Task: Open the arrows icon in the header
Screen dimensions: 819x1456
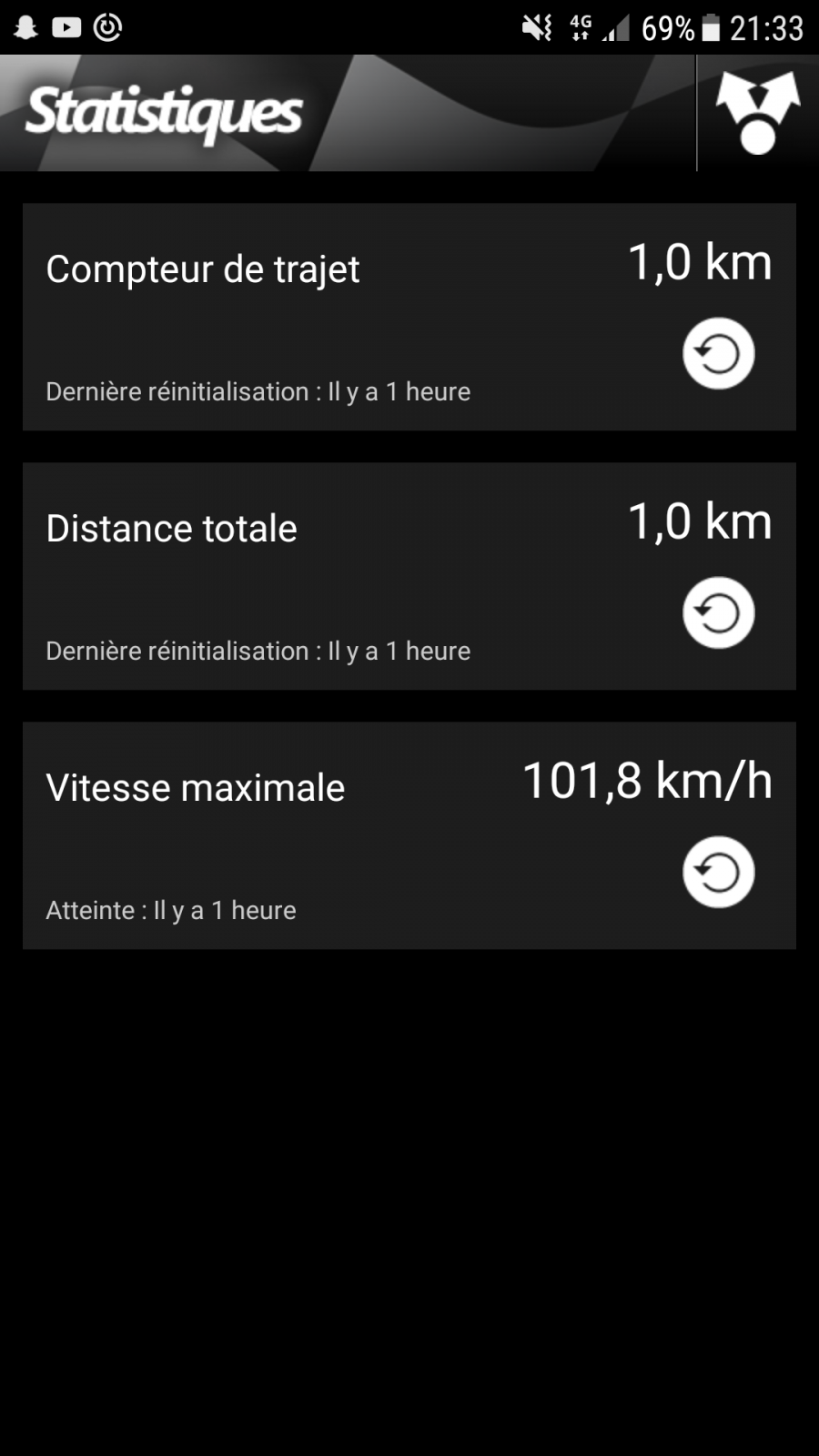Action: [758, 113]
